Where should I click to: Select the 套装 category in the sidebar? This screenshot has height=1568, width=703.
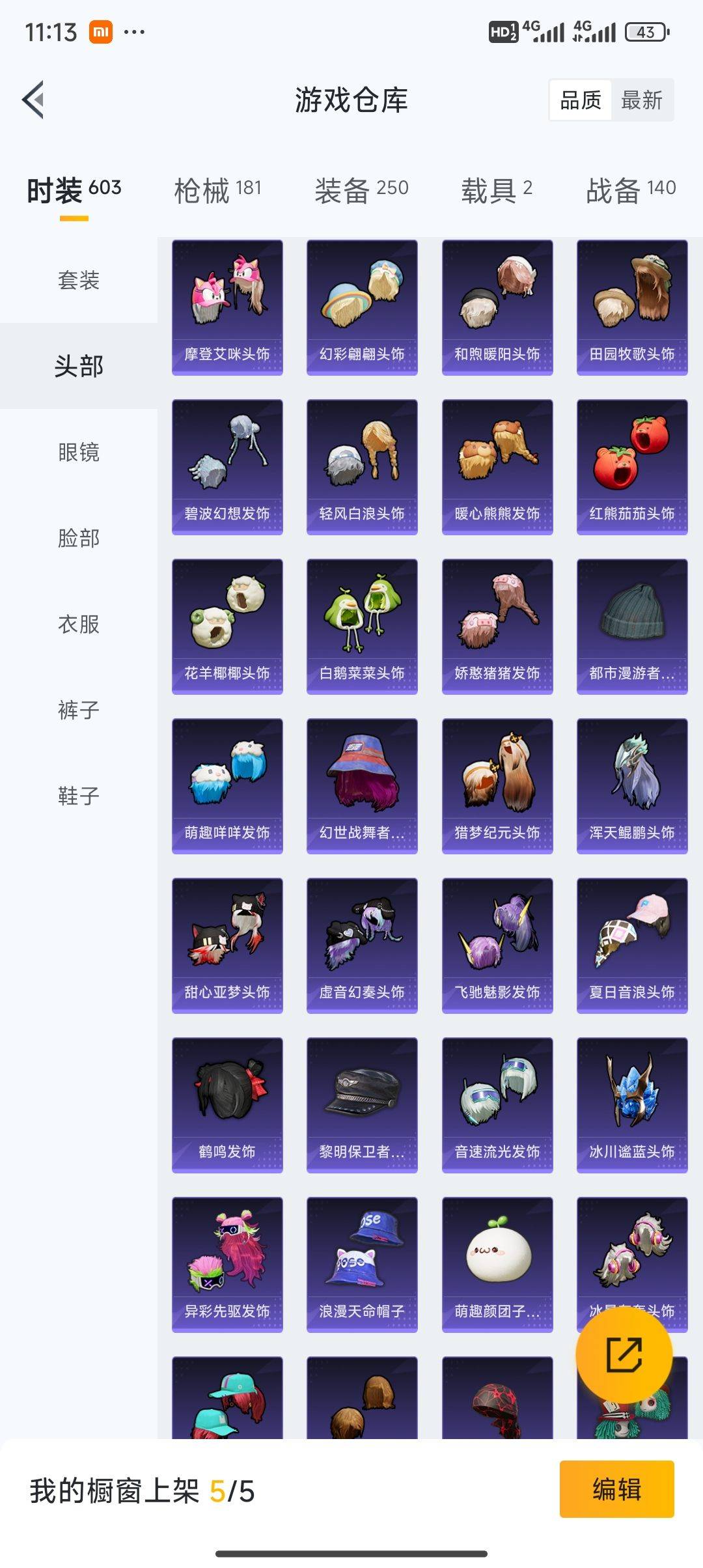pyautogui.click(x=79, y=280)
